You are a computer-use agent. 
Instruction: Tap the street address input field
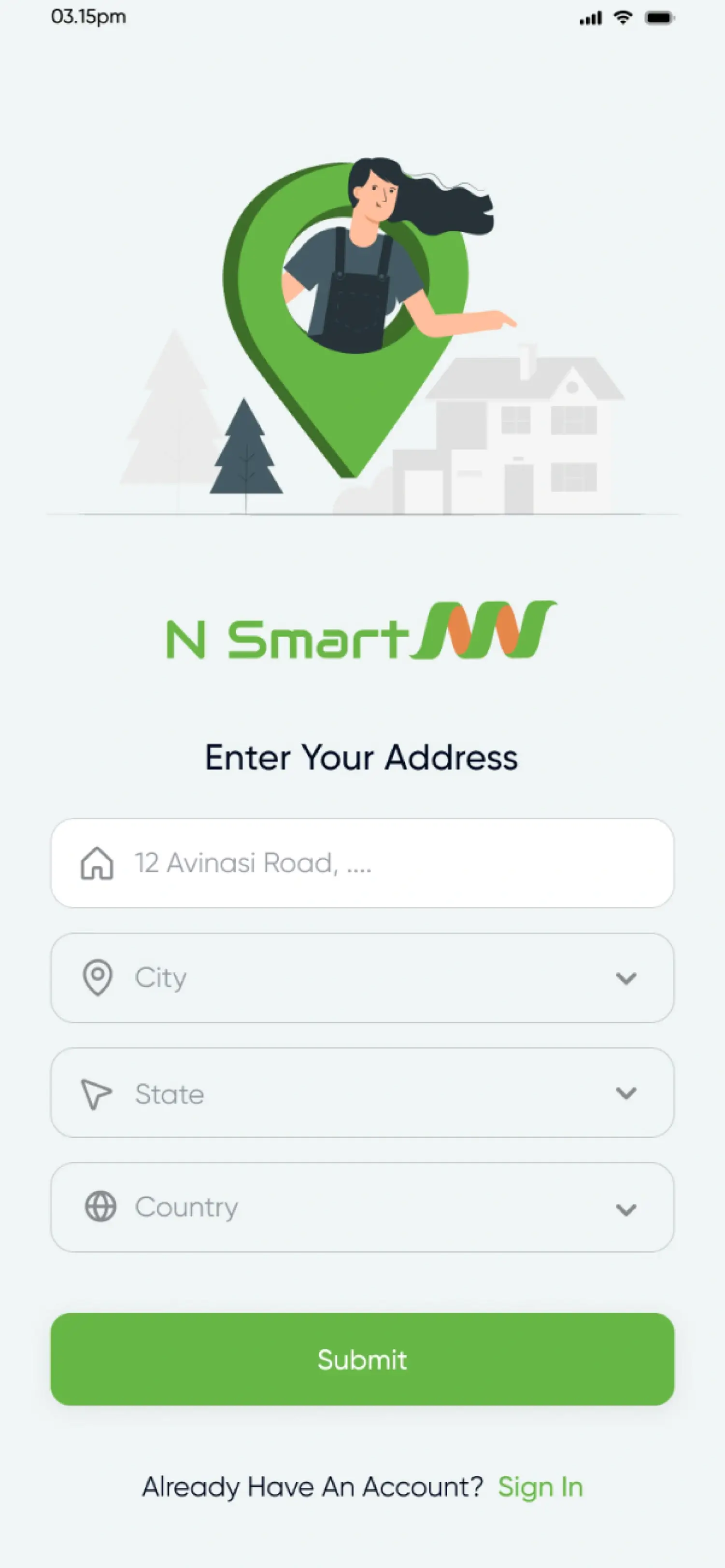click(362, 863)
